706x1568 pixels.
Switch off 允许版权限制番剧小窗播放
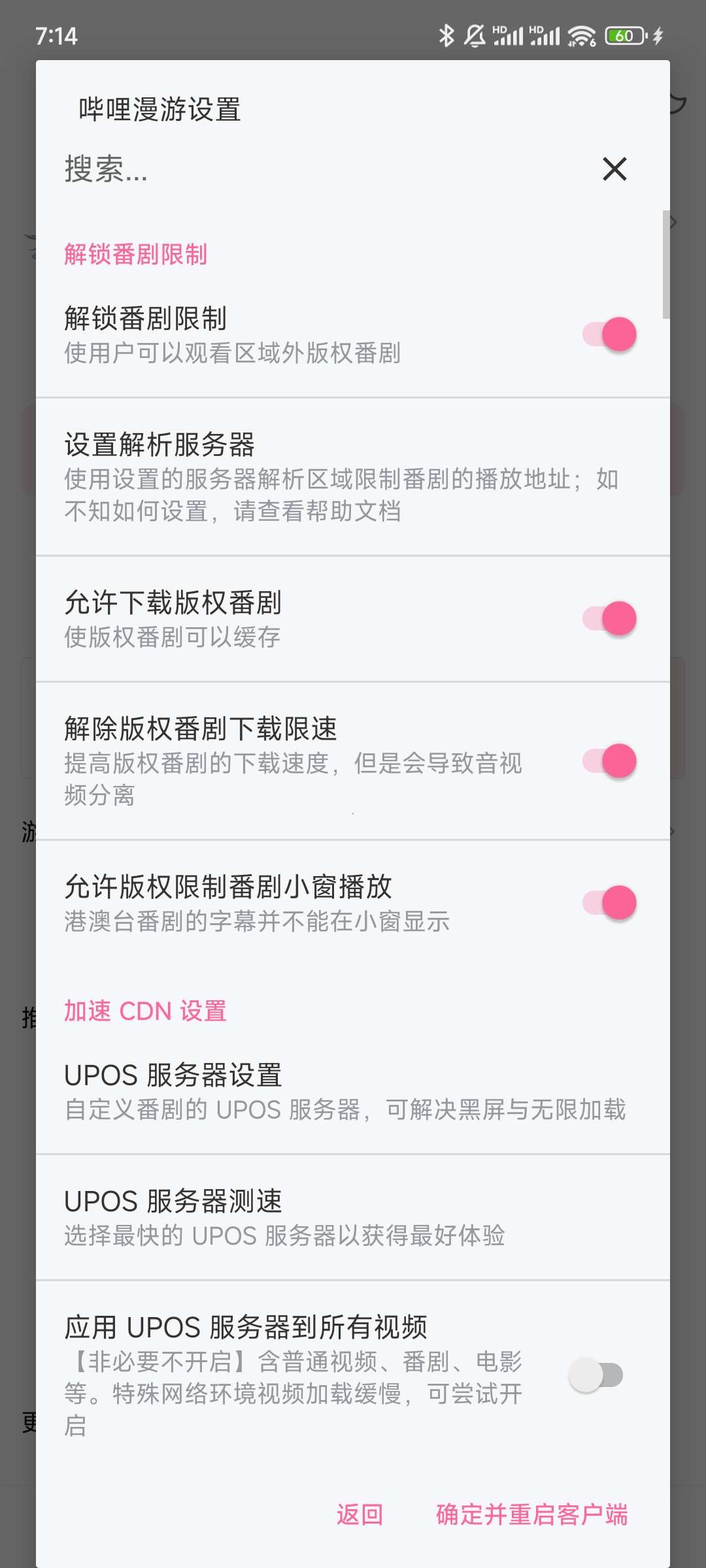(x=609, y=903)
